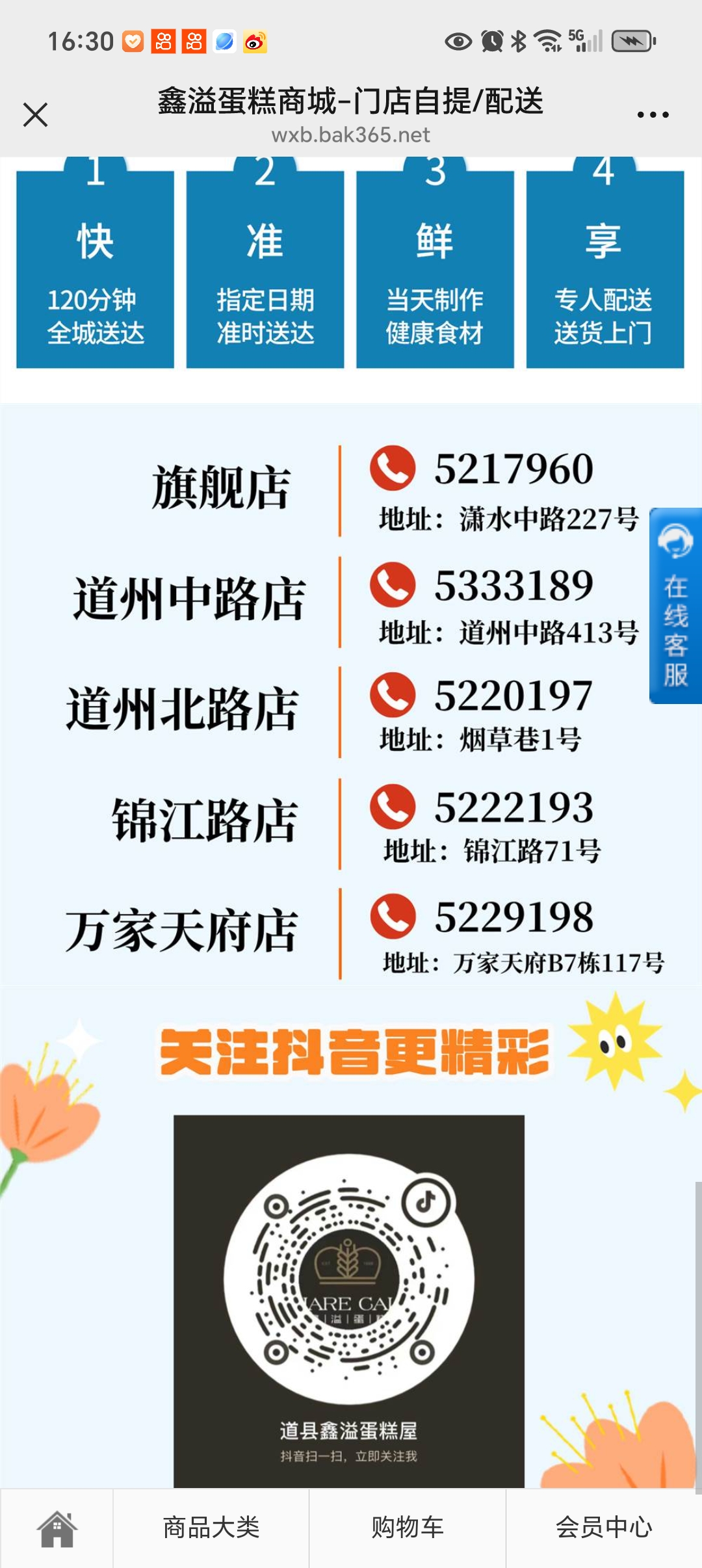Open the 在线客服 online support panel
702x1568 pixels.
[675, 606]
